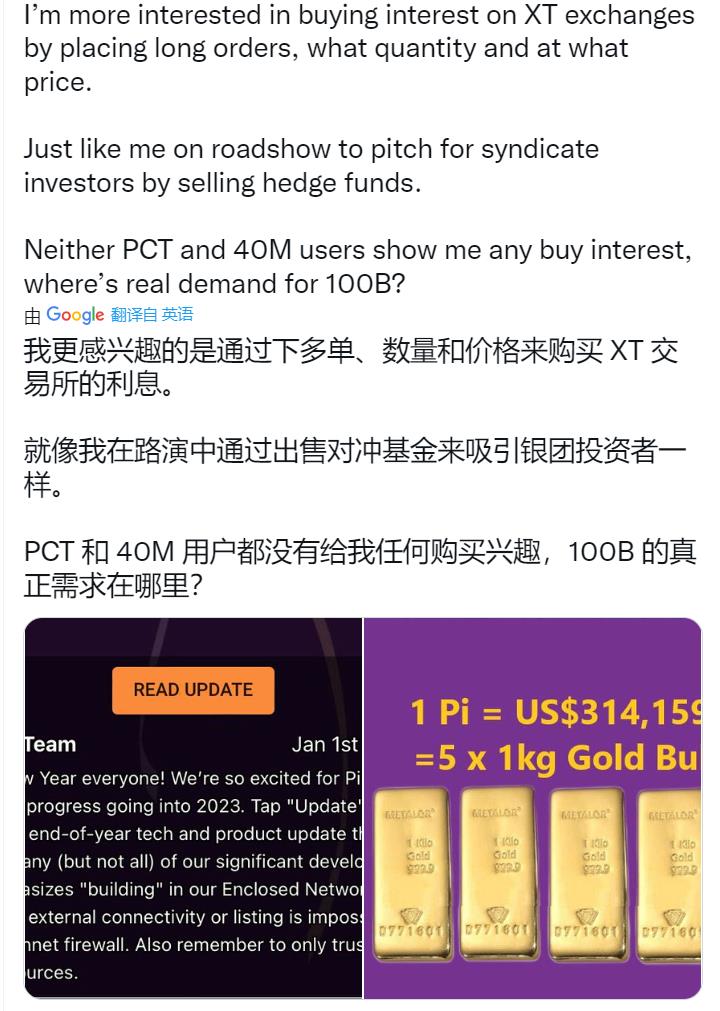Open the gold bars Pi price image

tap(533, 808)
